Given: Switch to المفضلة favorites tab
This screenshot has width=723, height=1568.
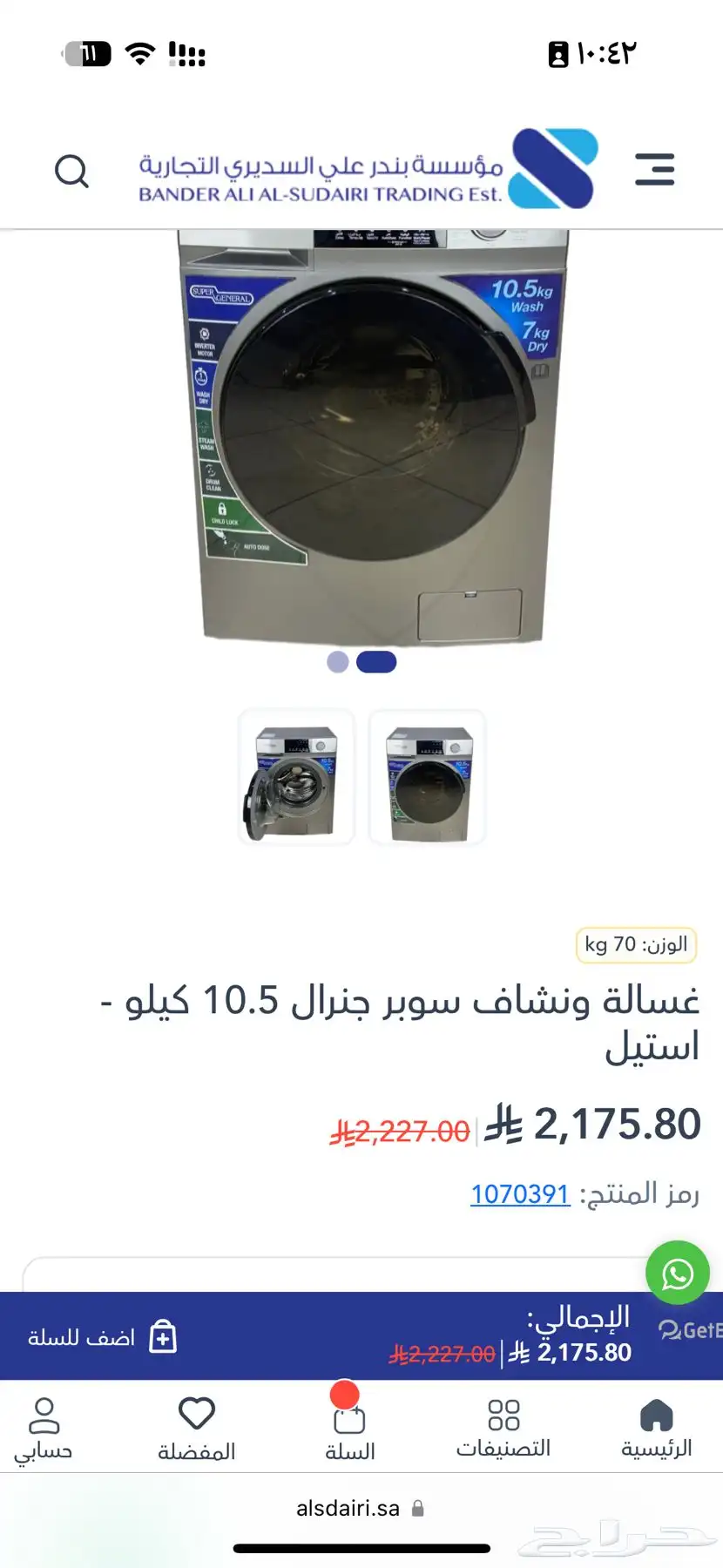Looking at the screenshot, I should pyautogui.click(x=197, y=1429).
